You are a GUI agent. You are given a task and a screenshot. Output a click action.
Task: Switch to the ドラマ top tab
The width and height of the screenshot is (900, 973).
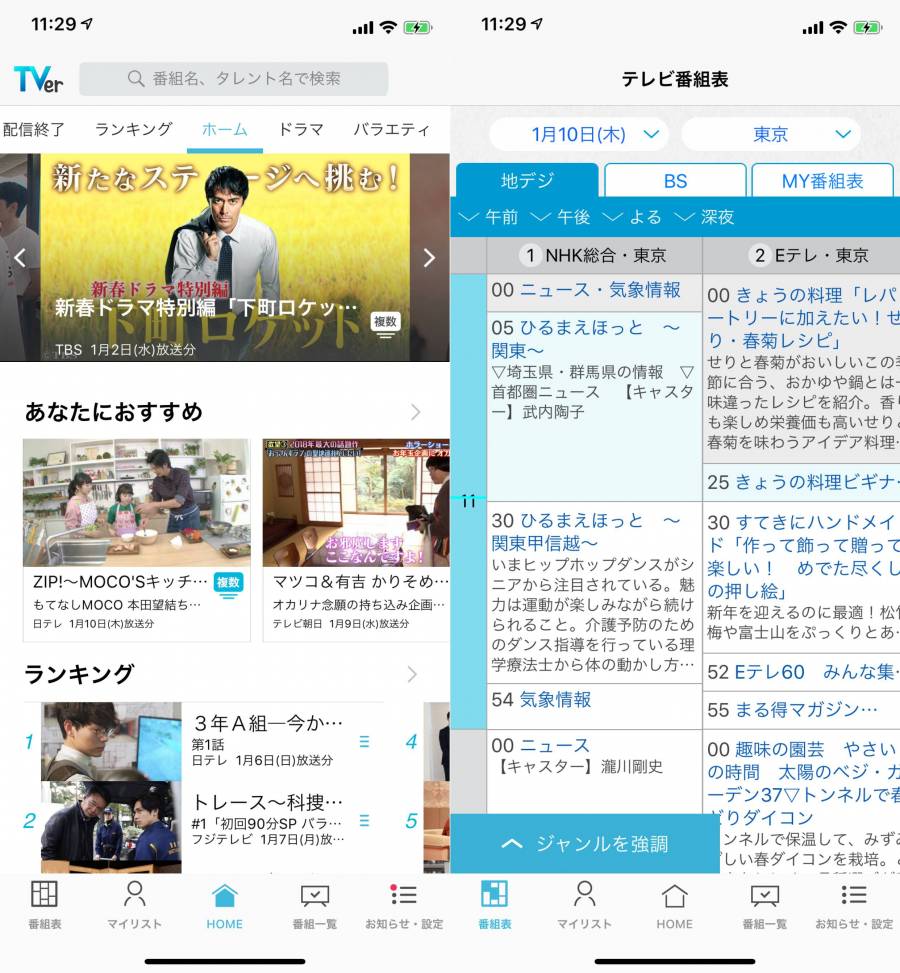[301, 129]
